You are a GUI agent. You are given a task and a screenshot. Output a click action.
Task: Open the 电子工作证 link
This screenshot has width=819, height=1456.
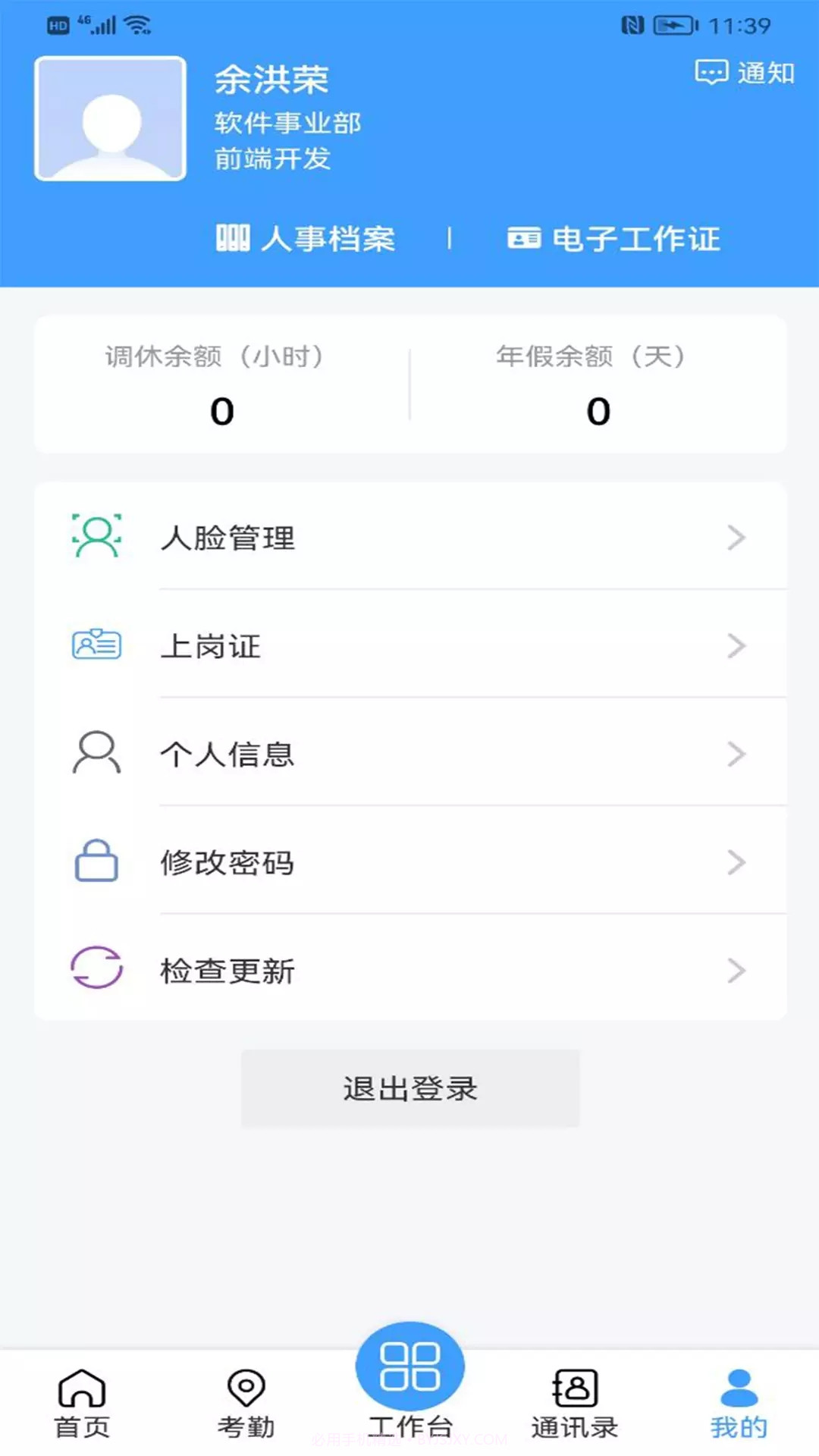(637, 237)
